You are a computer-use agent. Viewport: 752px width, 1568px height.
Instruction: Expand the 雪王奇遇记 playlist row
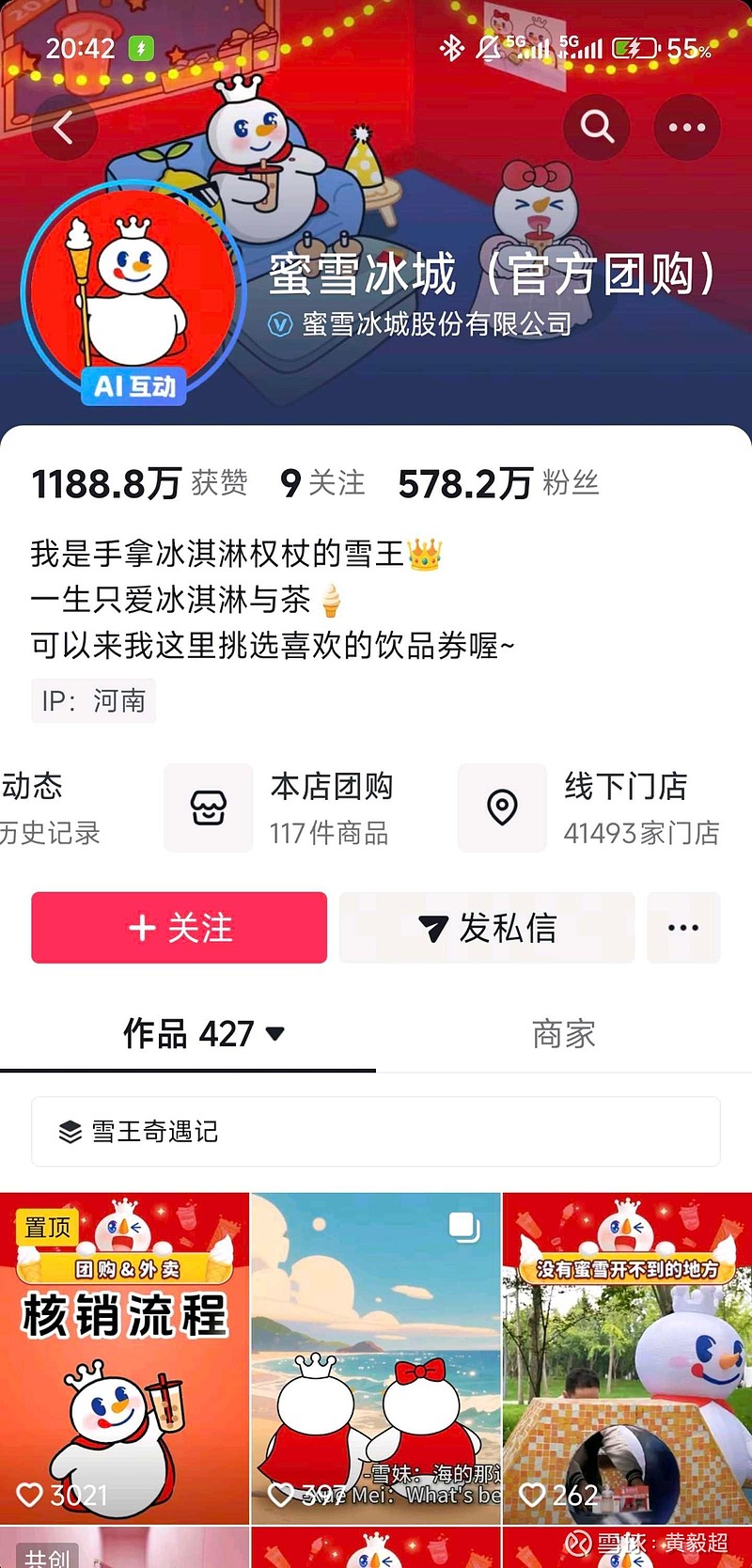coord(376,1132)
